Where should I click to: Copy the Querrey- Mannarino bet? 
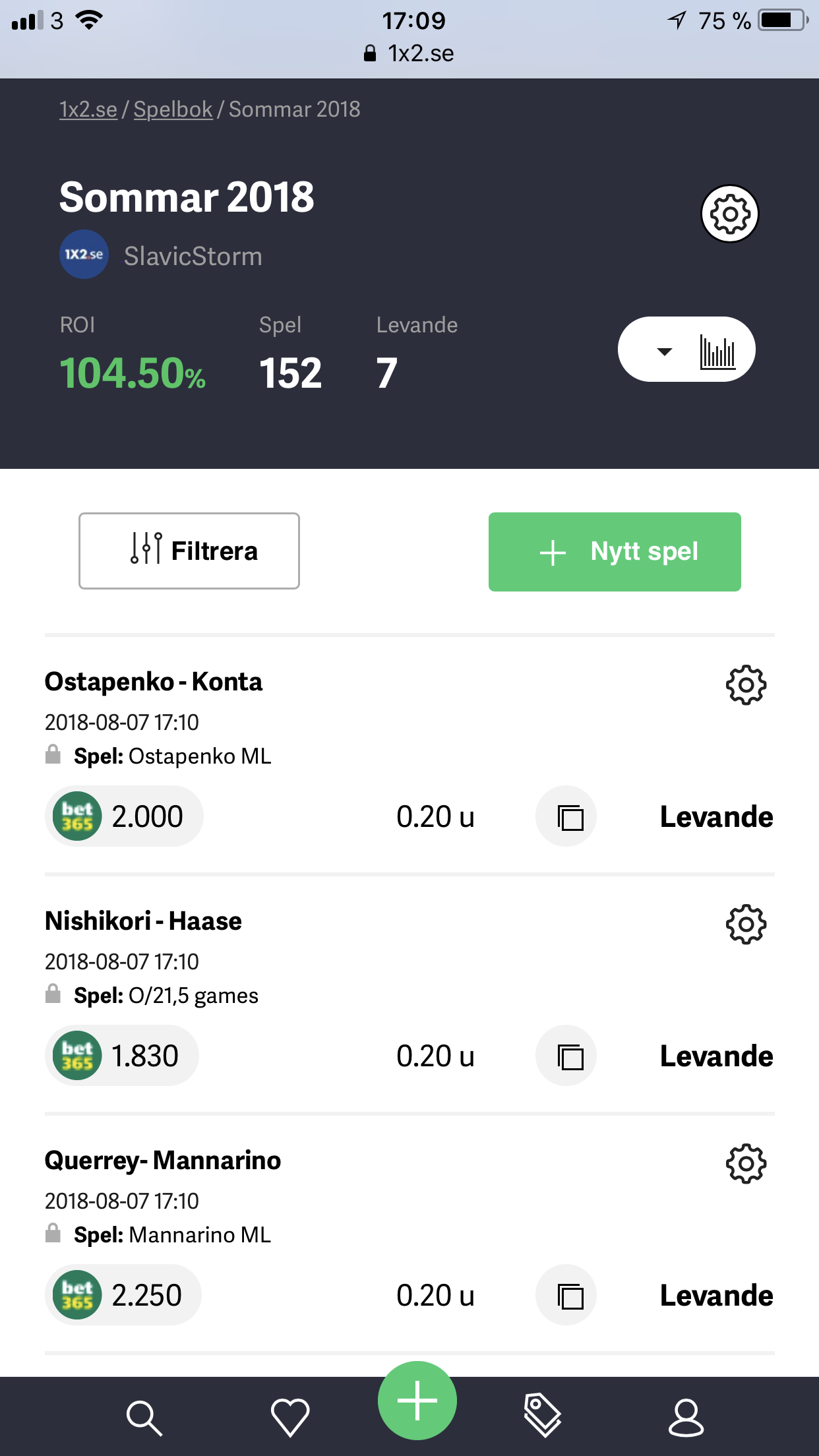tap(566, 1295)
